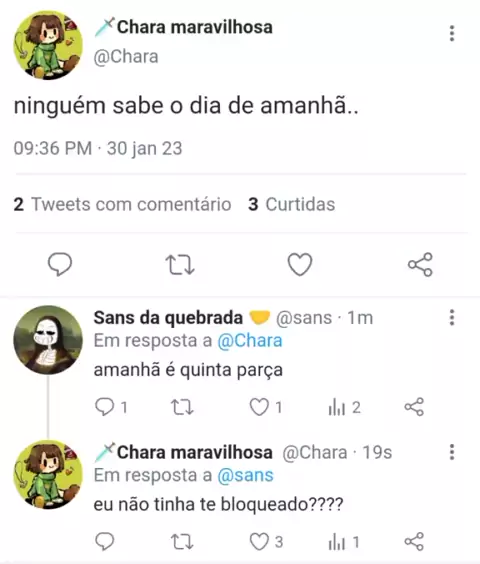View the 3 Curtidas list
Viewport: 480px width, 564px height.
pos(291,204)
